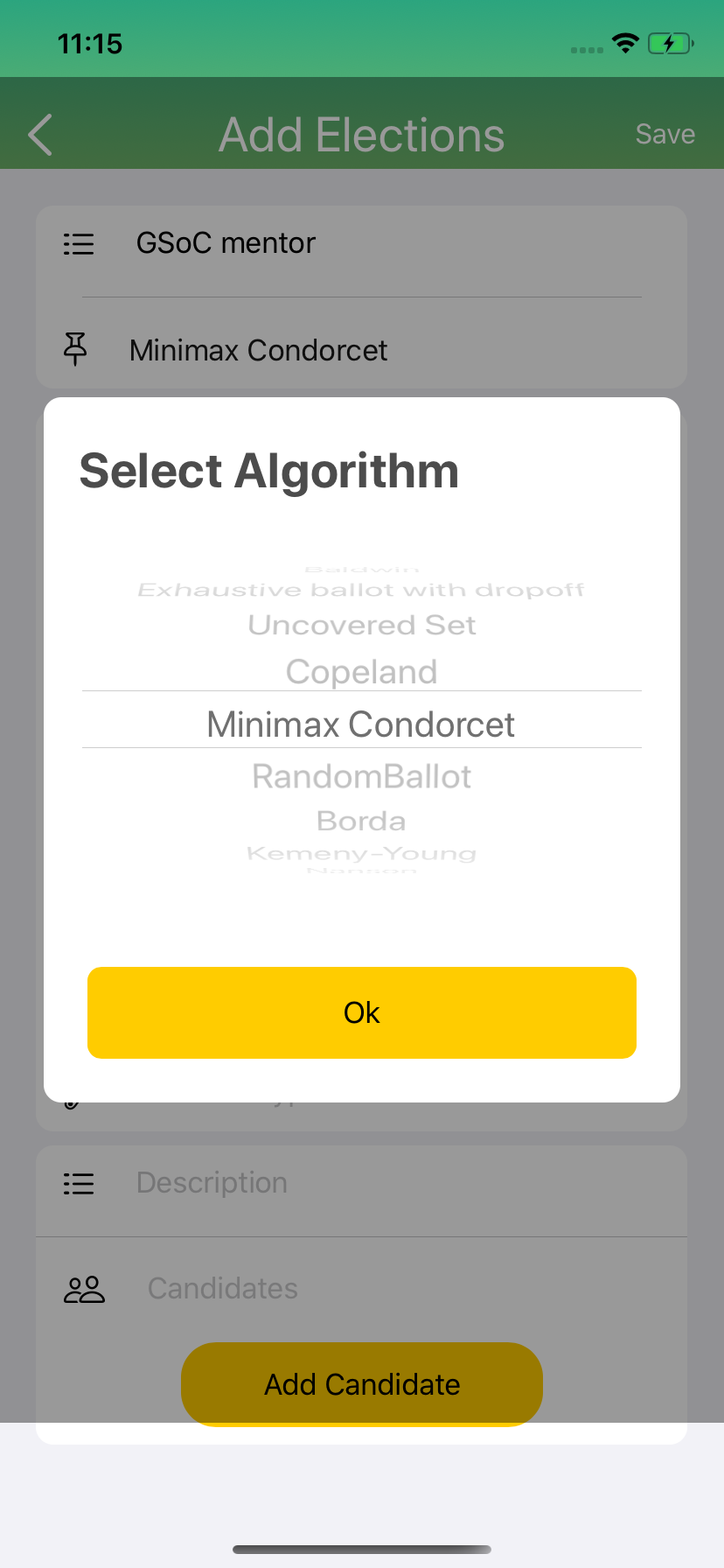Select Borda algorithm option
Image resolution: width=724 pixels, height=1568 pixels.
pyautogui.click(x=362, y=821)
